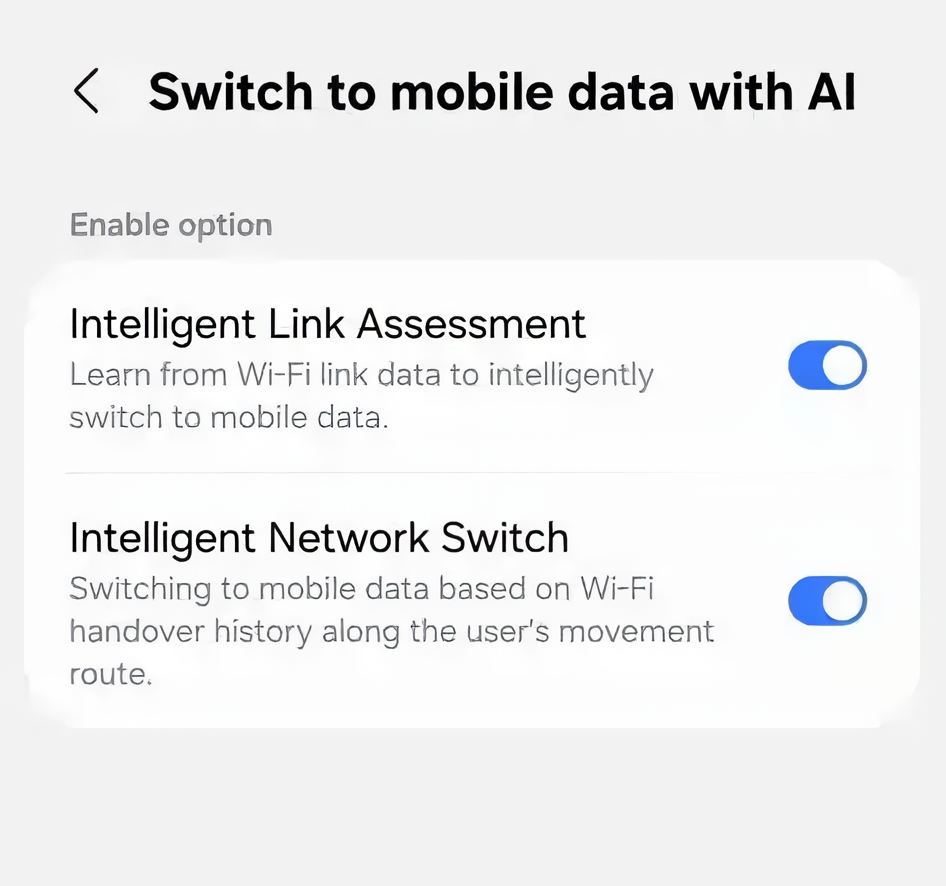Turn off Intelligent Network Switch toggle
The width and height of the screenshot is (946, 886).
pyautogui.click(x=826, y=601)
